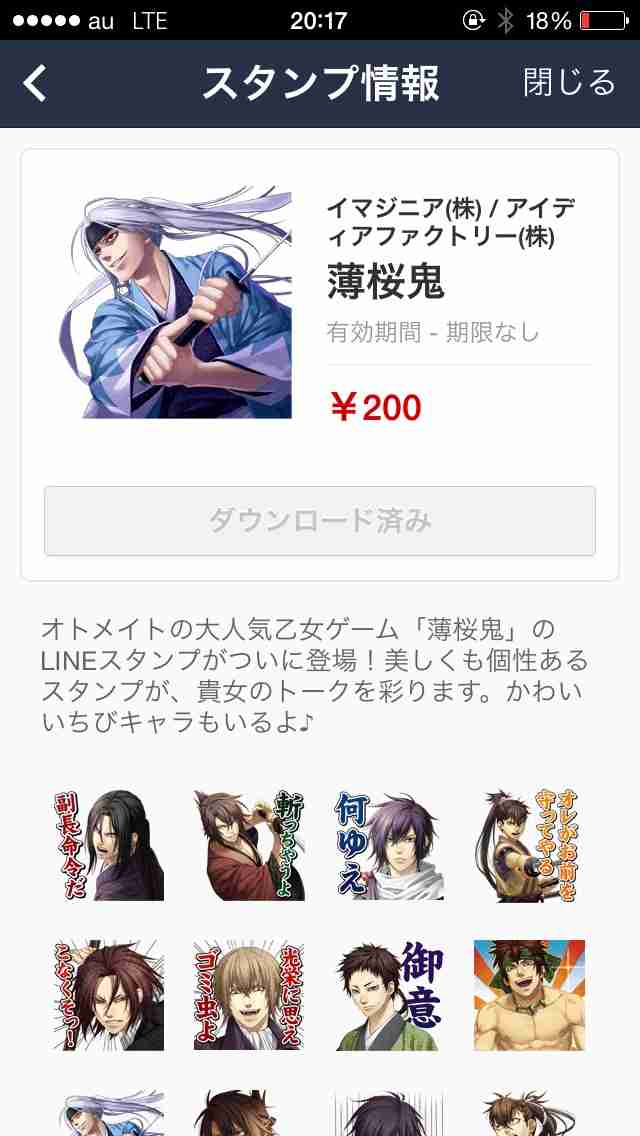Preview the 御意 sticker

pyautogui.click(x=389, y=995)
